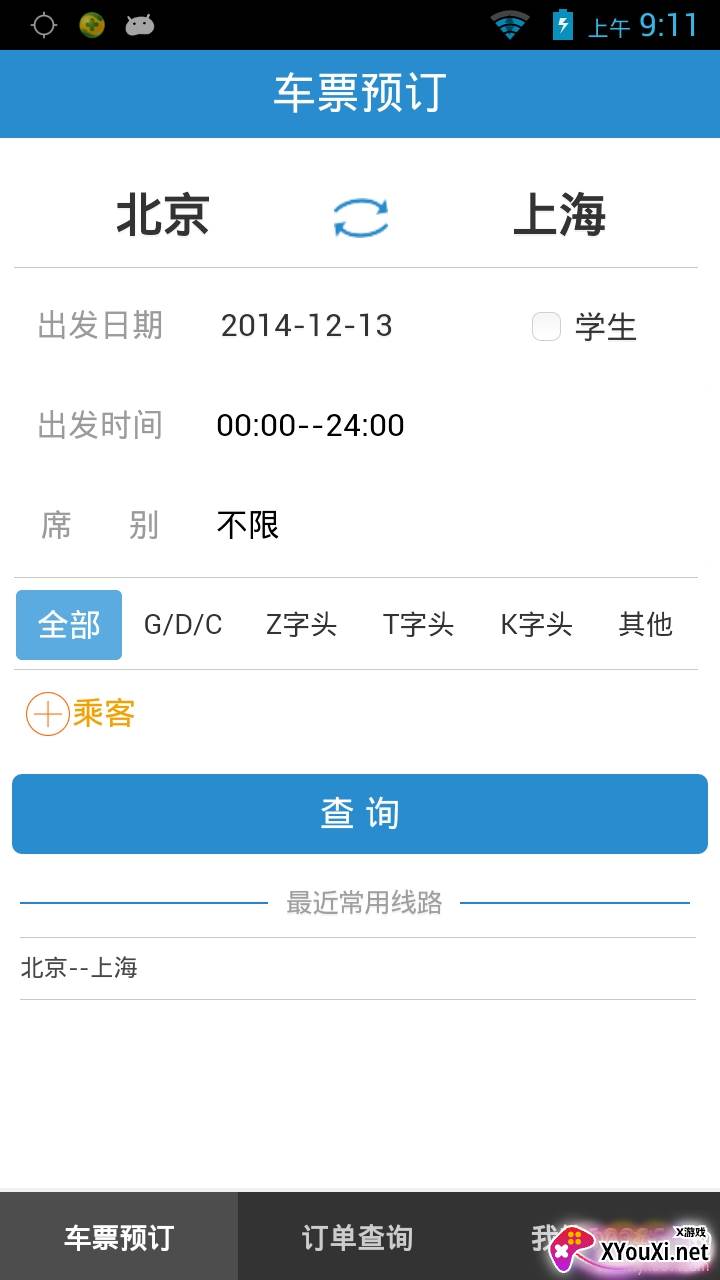
Task: Filter by K字头 trains
Action: 536,625
